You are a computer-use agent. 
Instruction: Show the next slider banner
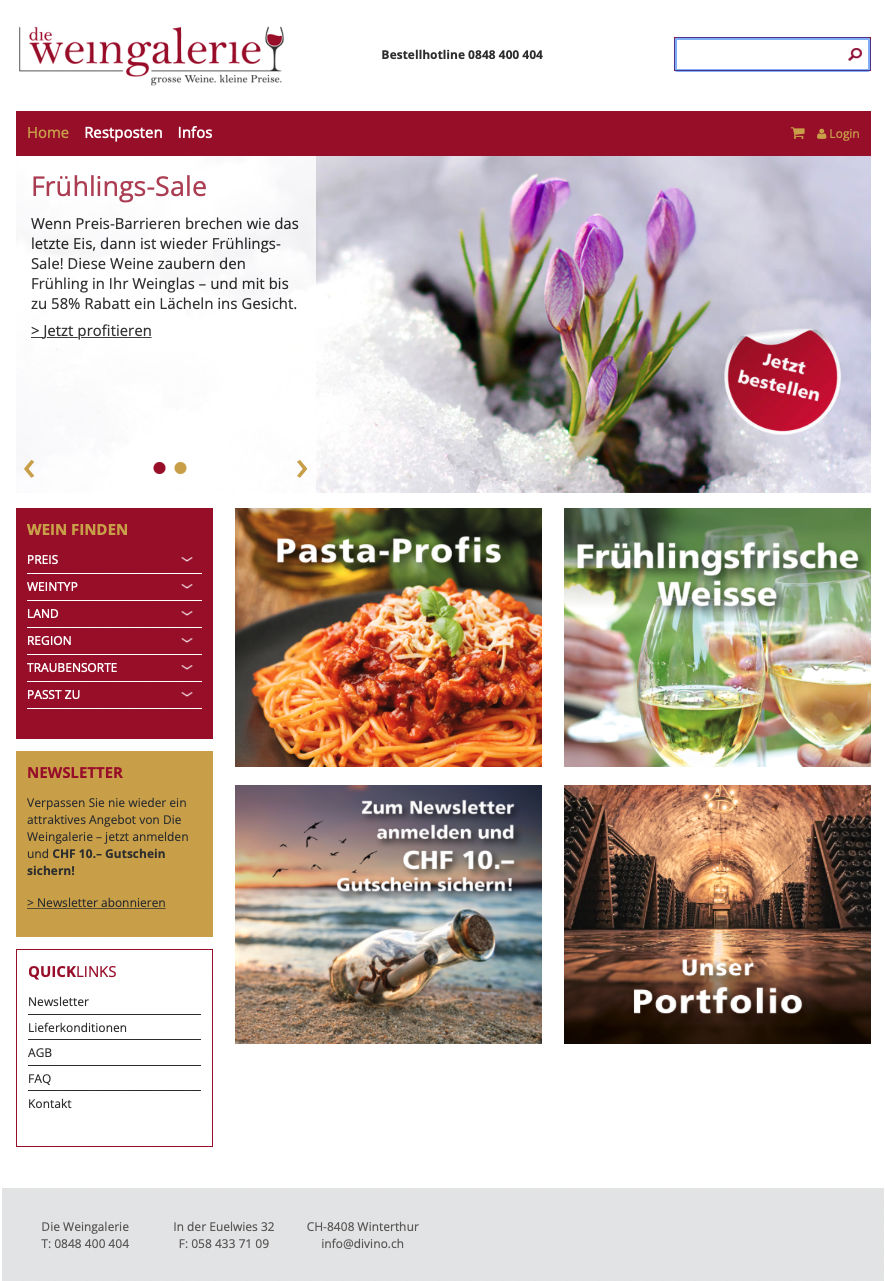click(302, 468)
